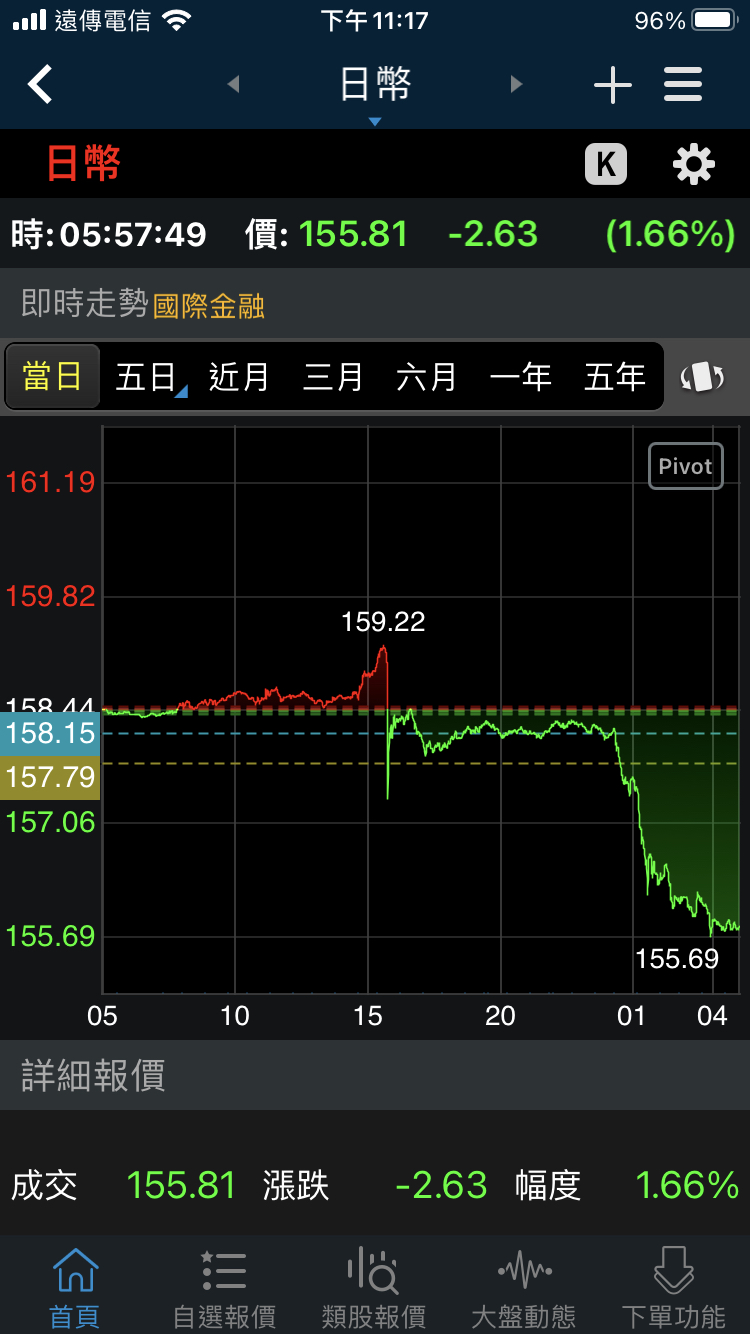Step to previous instrument with left arrow
The height and width of the screenshot is (1334, 750).
coord(233,84)
